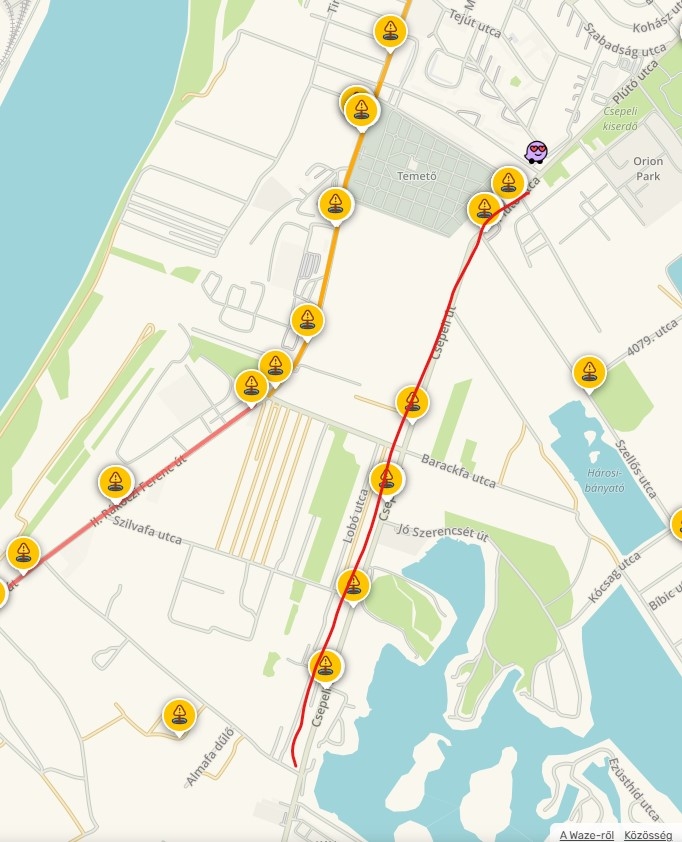
Task: Show hazard above II. Rákóczi Ferenc út label
Action: pos(116,482)
